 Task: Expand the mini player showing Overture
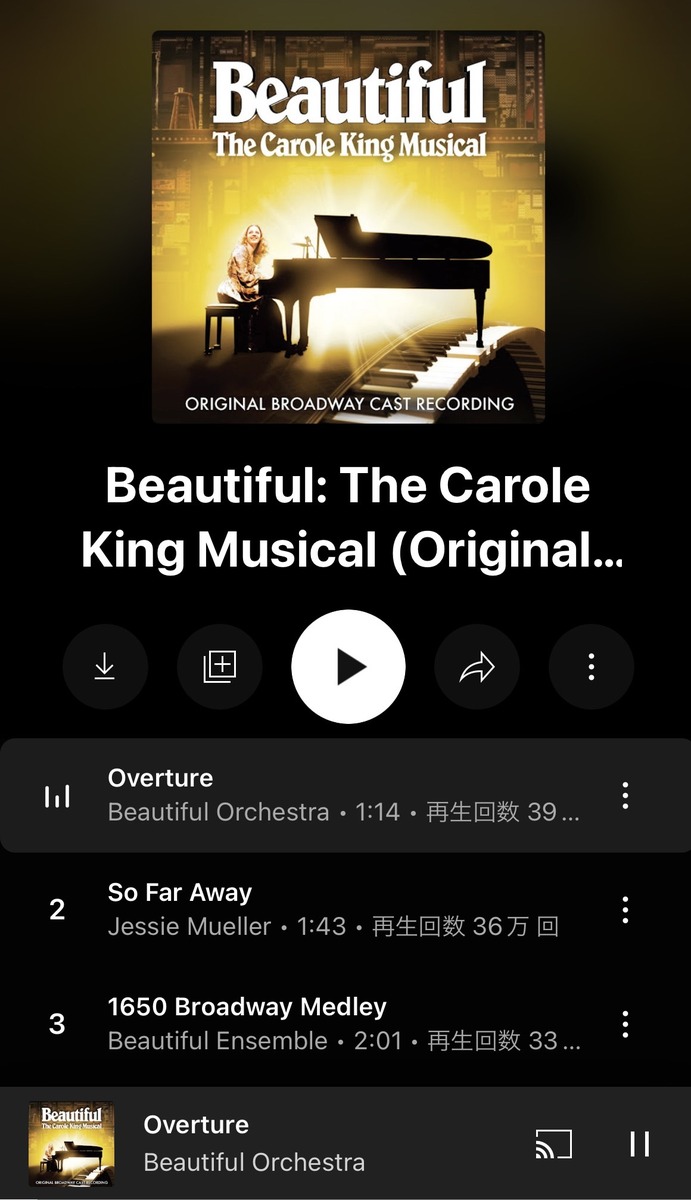[x=300, y=1143]
